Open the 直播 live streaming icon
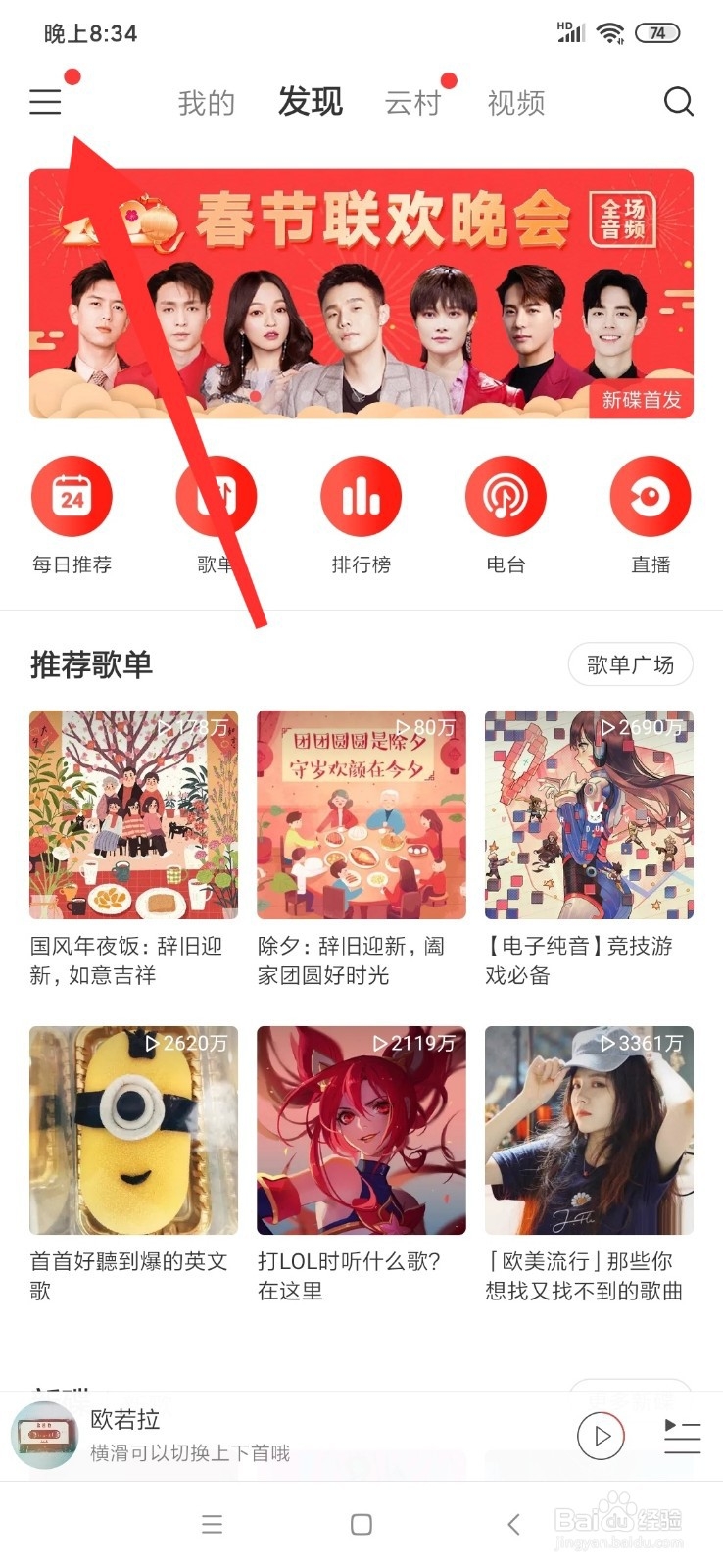Image resolution: width=723 pixels, height=1568 pixels. tap(651, 496)
